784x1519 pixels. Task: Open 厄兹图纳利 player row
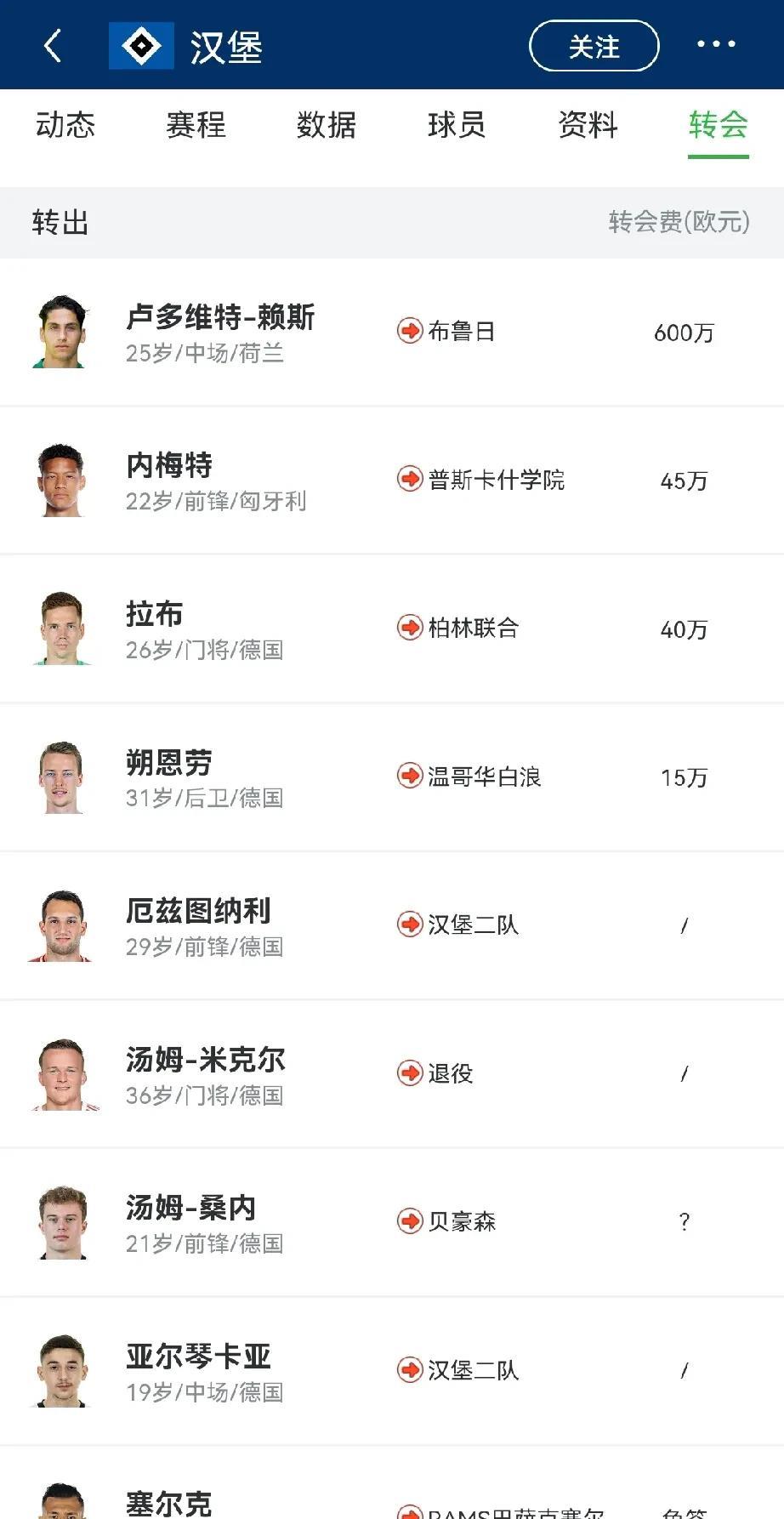(x=391, y=925)
